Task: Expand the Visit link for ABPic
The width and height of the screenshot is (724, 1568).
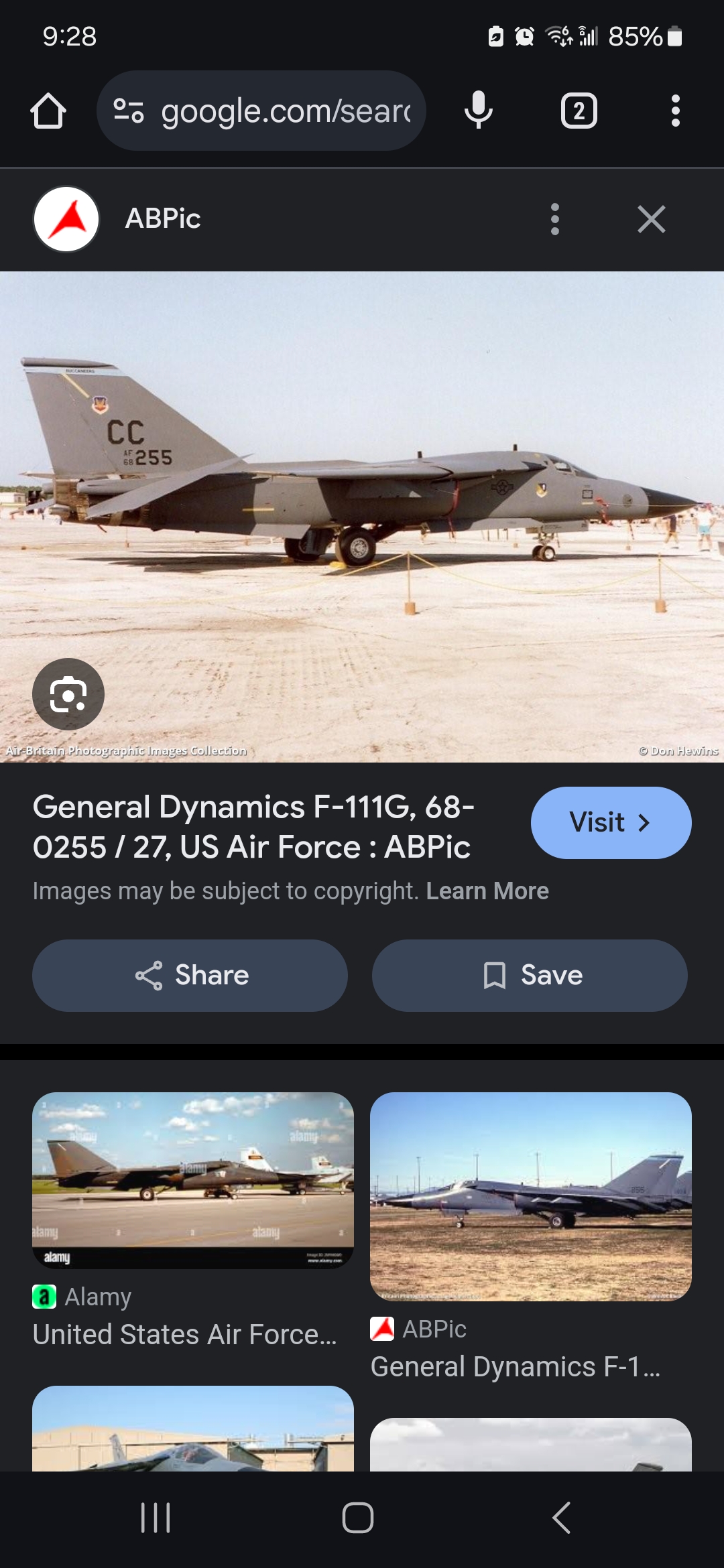Action: (x=610, y=822)
